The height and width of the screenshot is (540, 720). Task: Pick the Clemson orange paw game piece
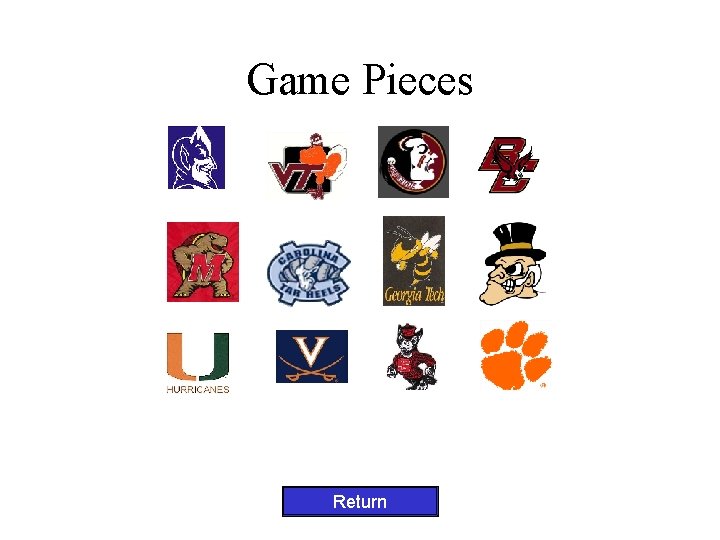(x=516, y=355)
